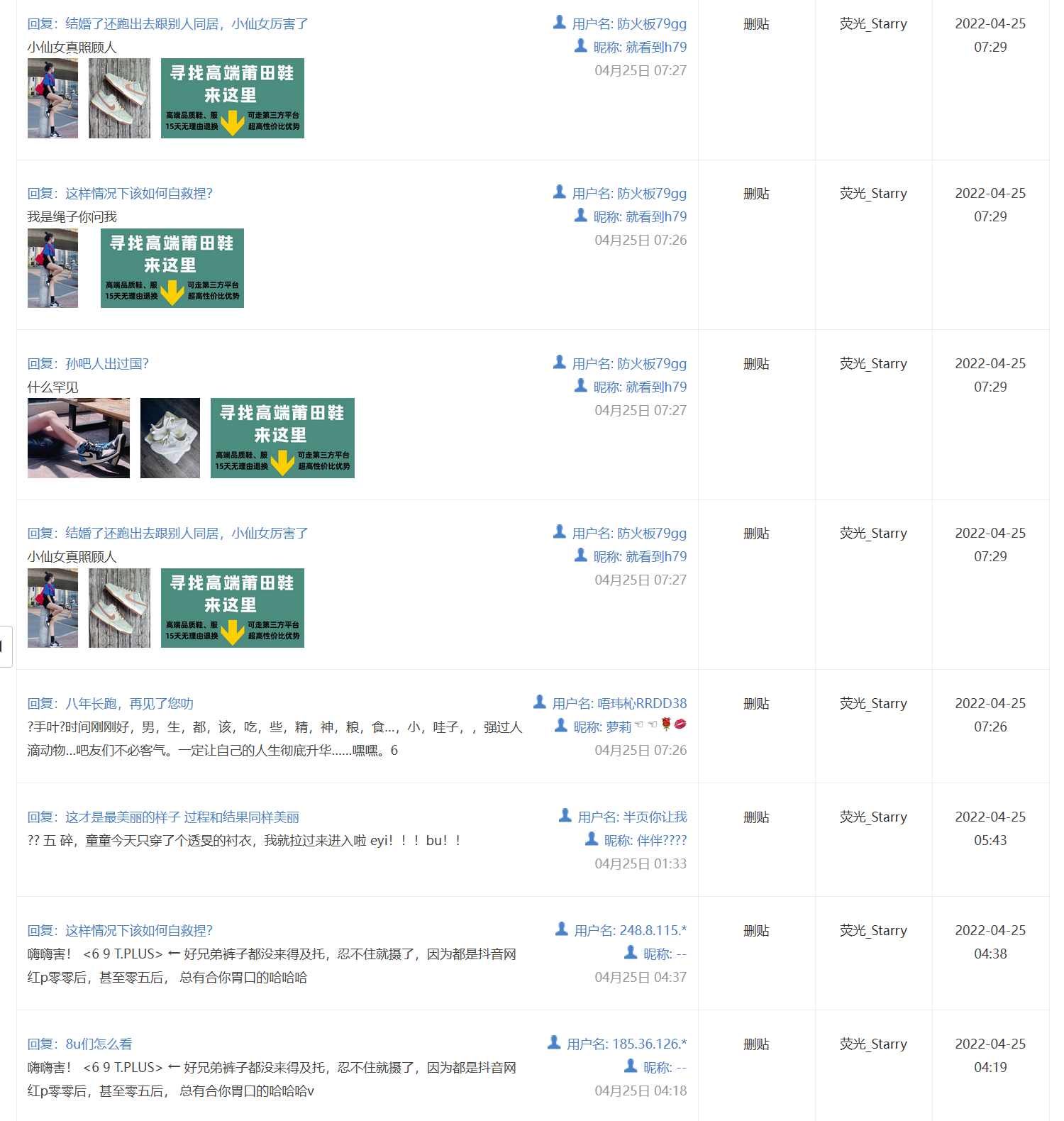Open profile link 防火板79gg
Screen dimensions: 1064x1121
[653, 22]
